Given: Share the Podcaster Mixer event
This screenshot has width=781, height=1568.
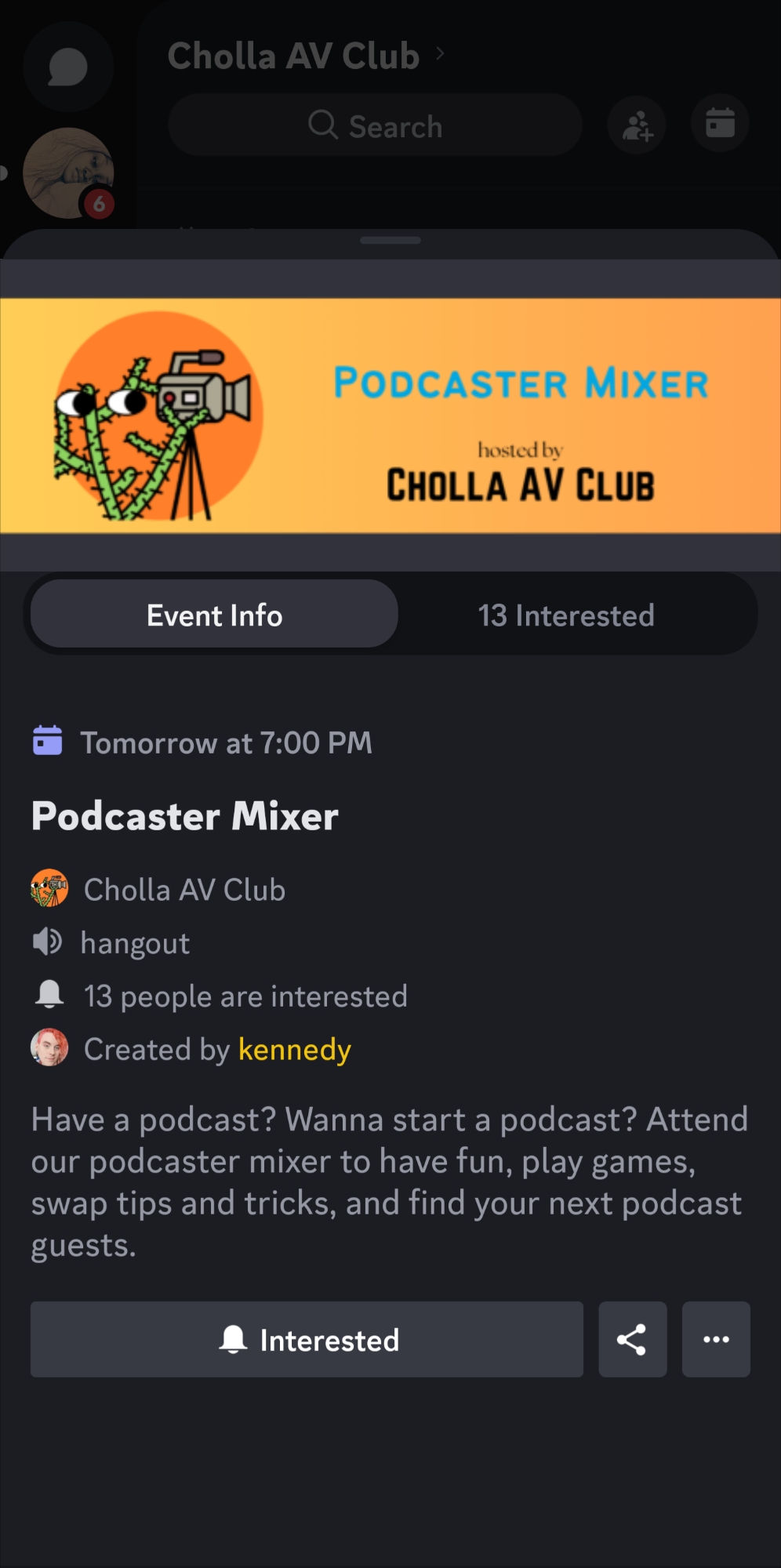Looking at the screenshot, I should (632, 1340).
